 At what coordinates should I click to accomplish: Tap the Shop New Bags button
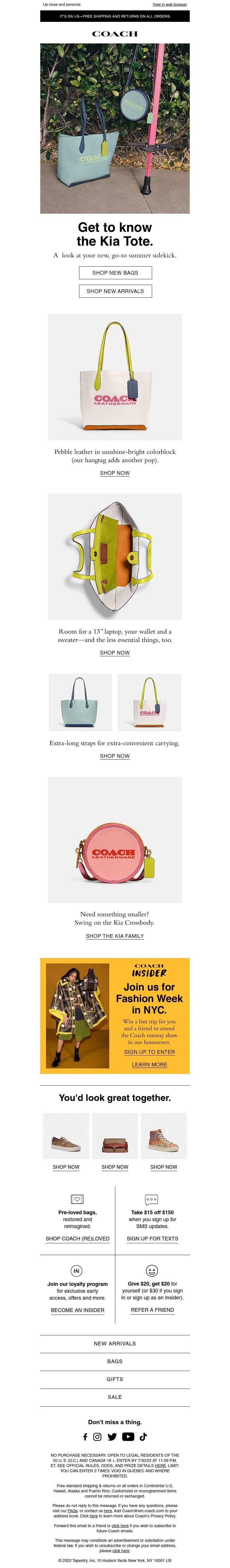coord(115,273)
